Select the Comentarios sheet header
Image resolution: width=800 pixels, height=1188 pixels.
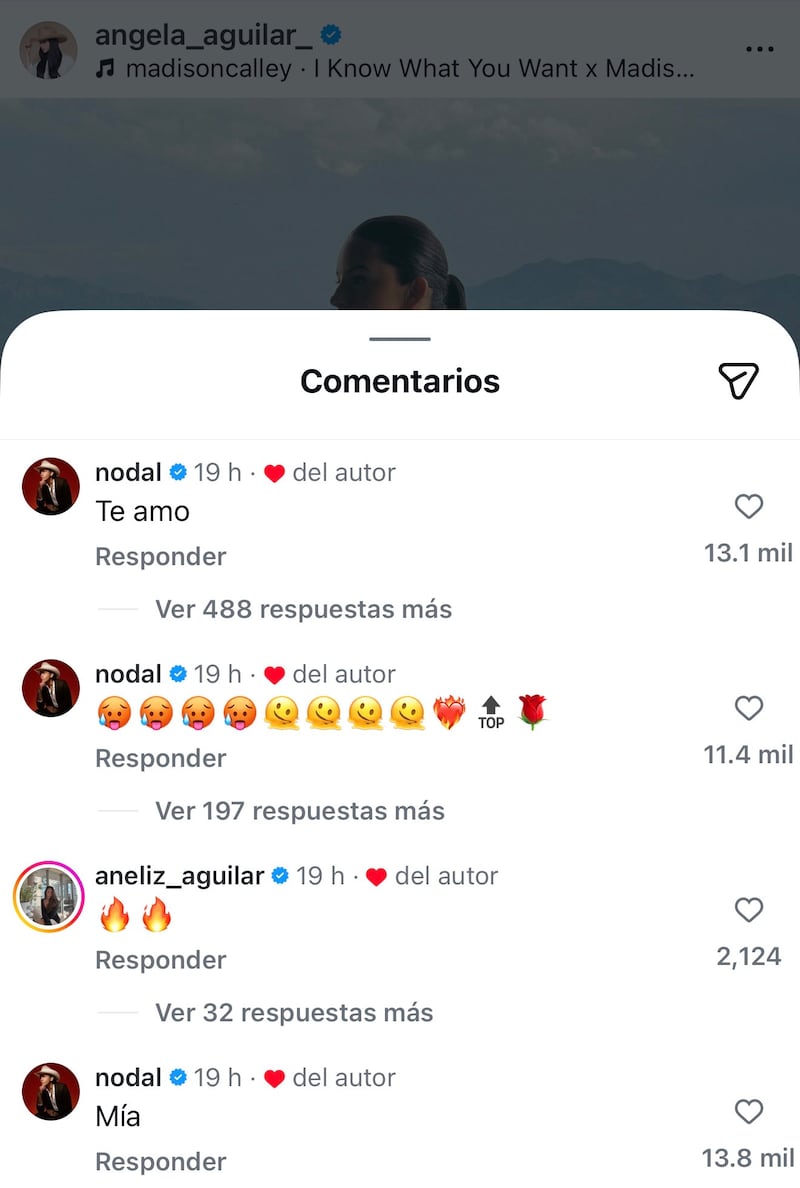(399, 381)
